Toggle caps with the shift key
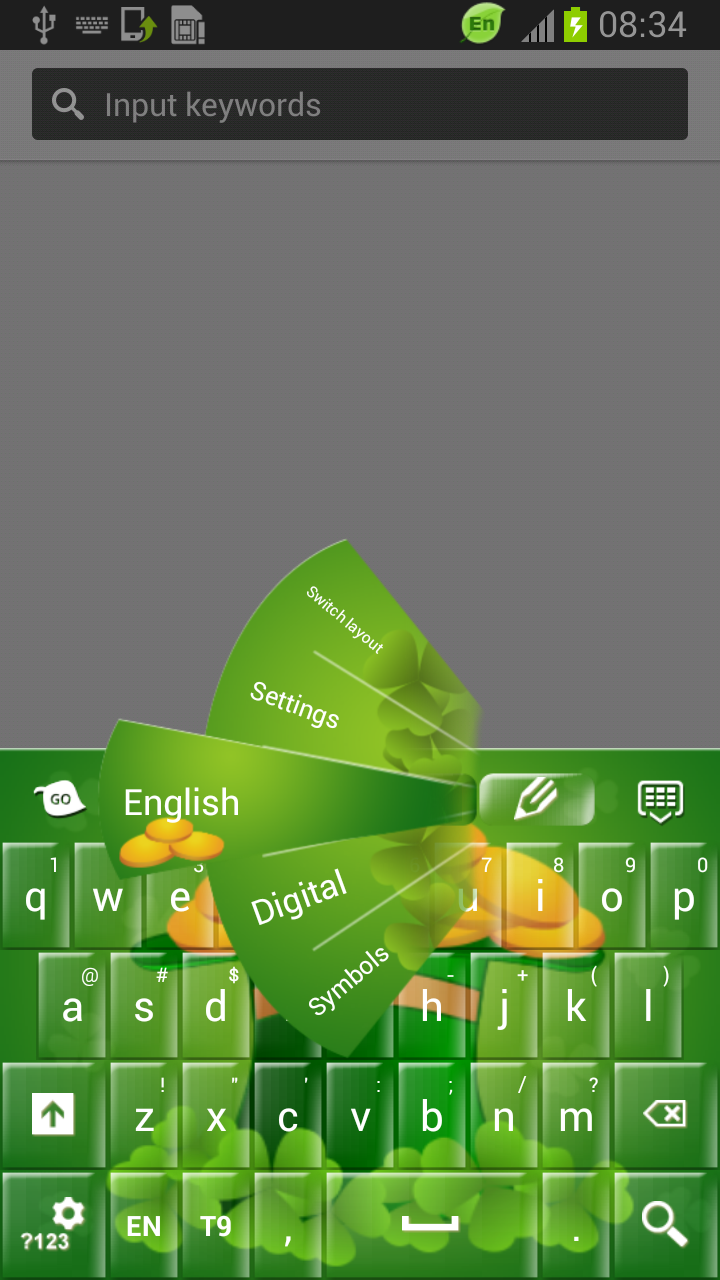Image resolution: width=720 pixels, height=1280 pixels. coord(54,1111)
